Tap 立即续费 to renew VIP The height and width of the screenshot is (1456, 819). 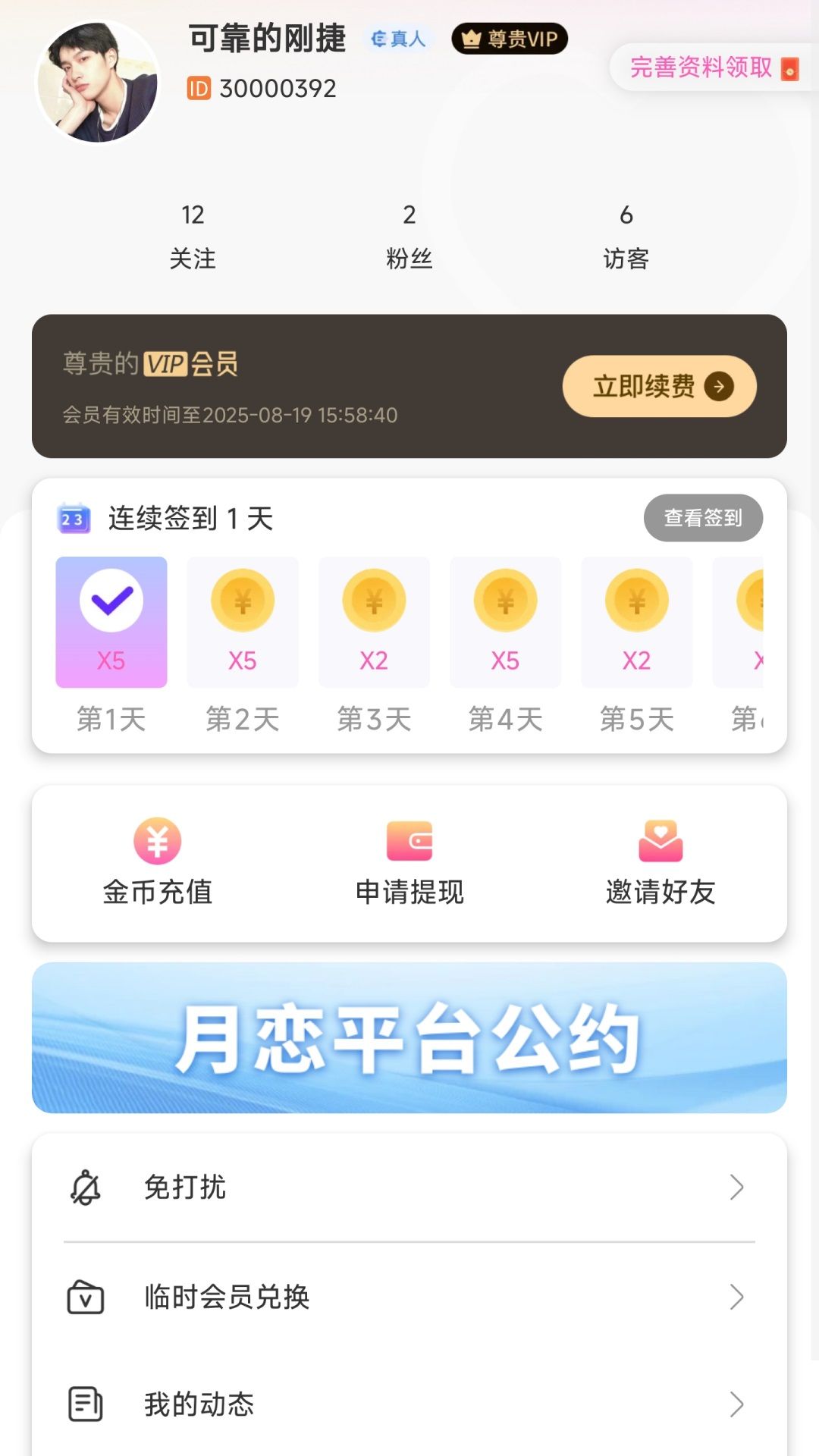click(x=659, y=386)
